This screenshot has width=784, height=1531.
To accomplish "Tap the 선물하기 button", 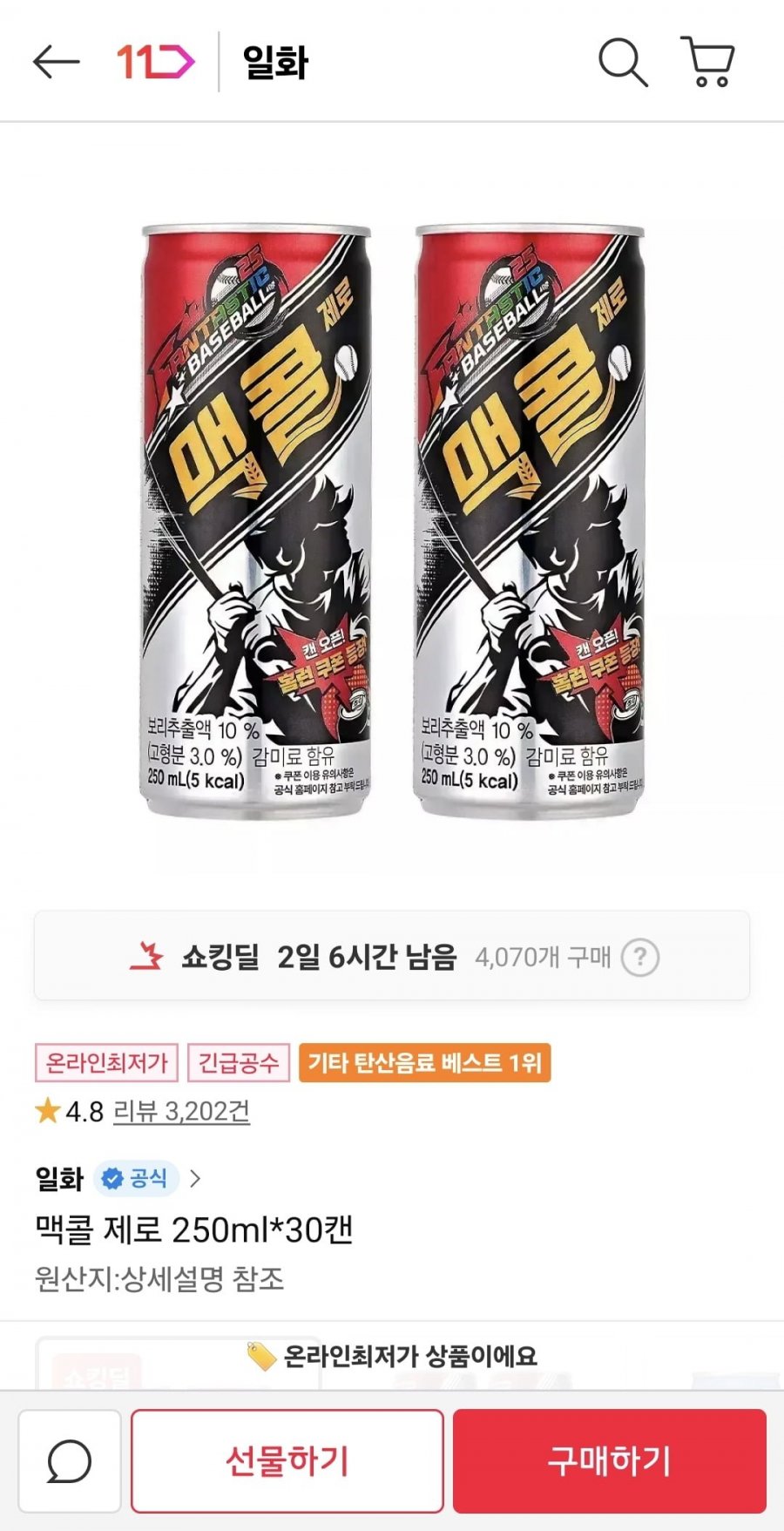I will 287,1461.
